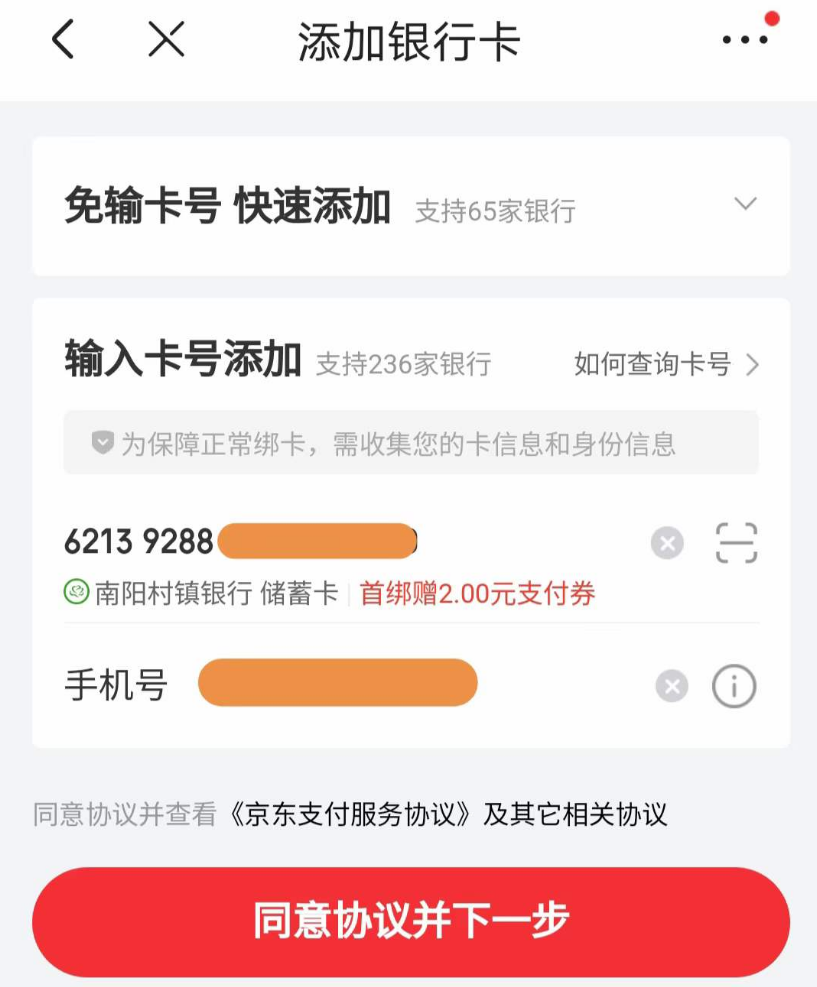Open 如何查询卡号 via its chevron
This screenshot has width=817, height=987.
tap(755, 365)
